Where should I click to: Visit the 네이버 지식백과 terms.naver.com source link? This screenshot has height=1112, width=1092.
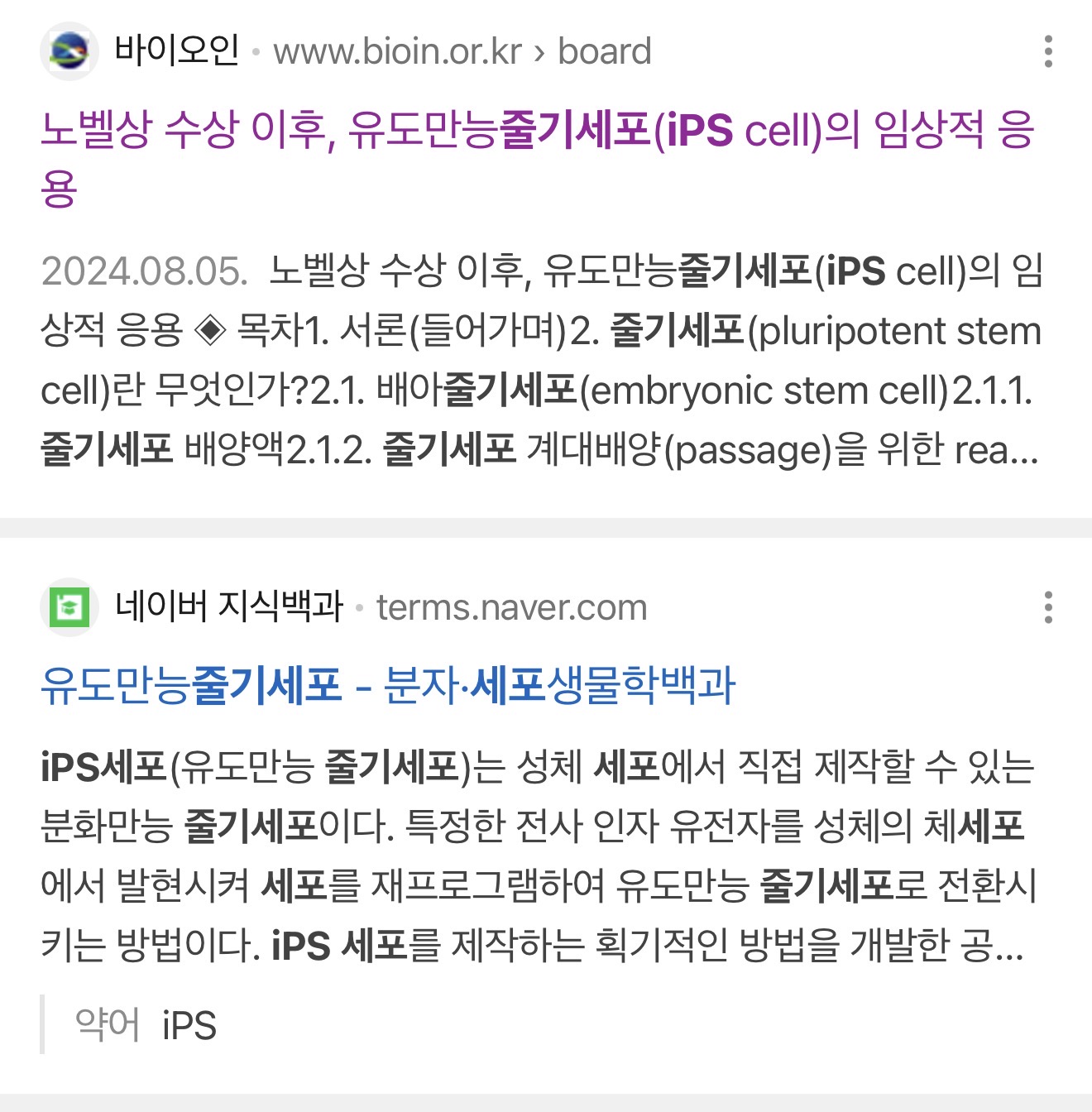[x=344, y=607]
